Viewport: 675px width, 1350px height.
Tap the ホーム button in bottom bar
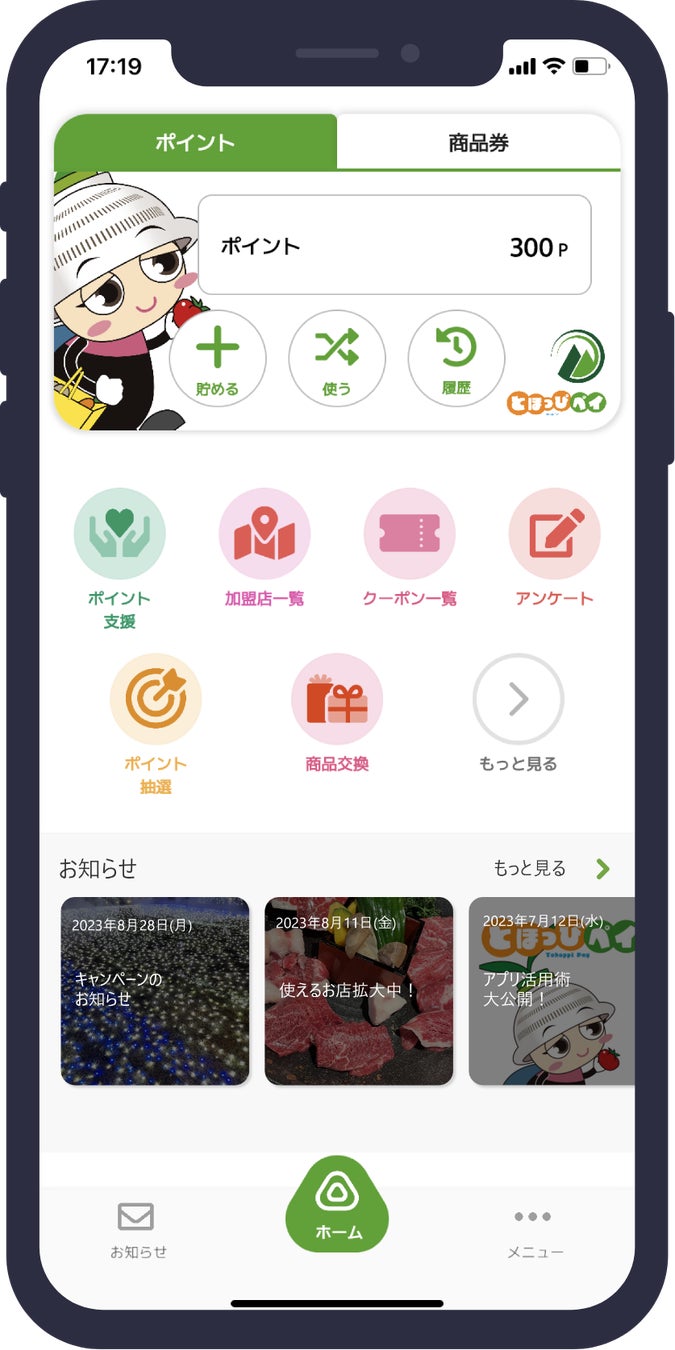[x=337, y=1206]
